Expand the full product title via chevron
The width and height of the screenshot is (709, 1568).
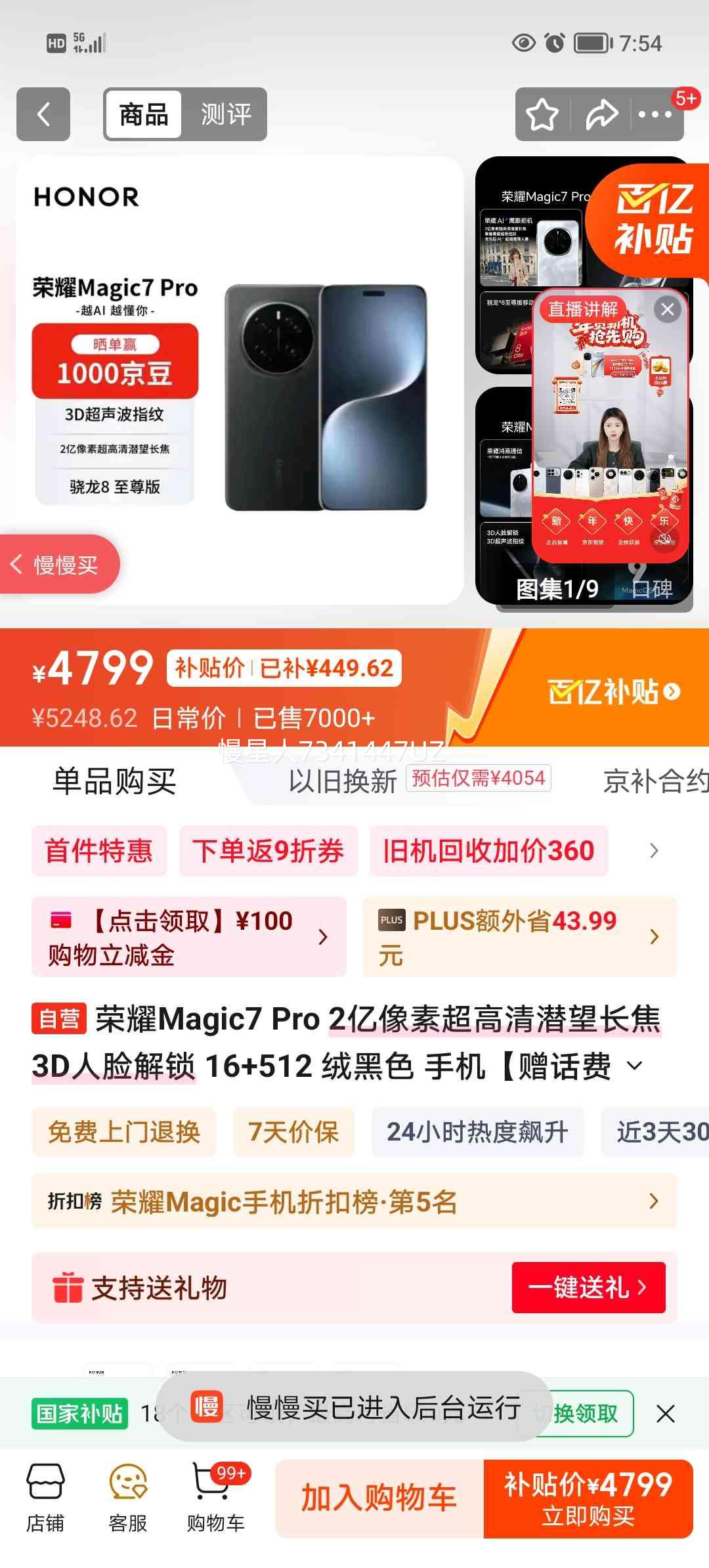click(x=634, y=1067)
